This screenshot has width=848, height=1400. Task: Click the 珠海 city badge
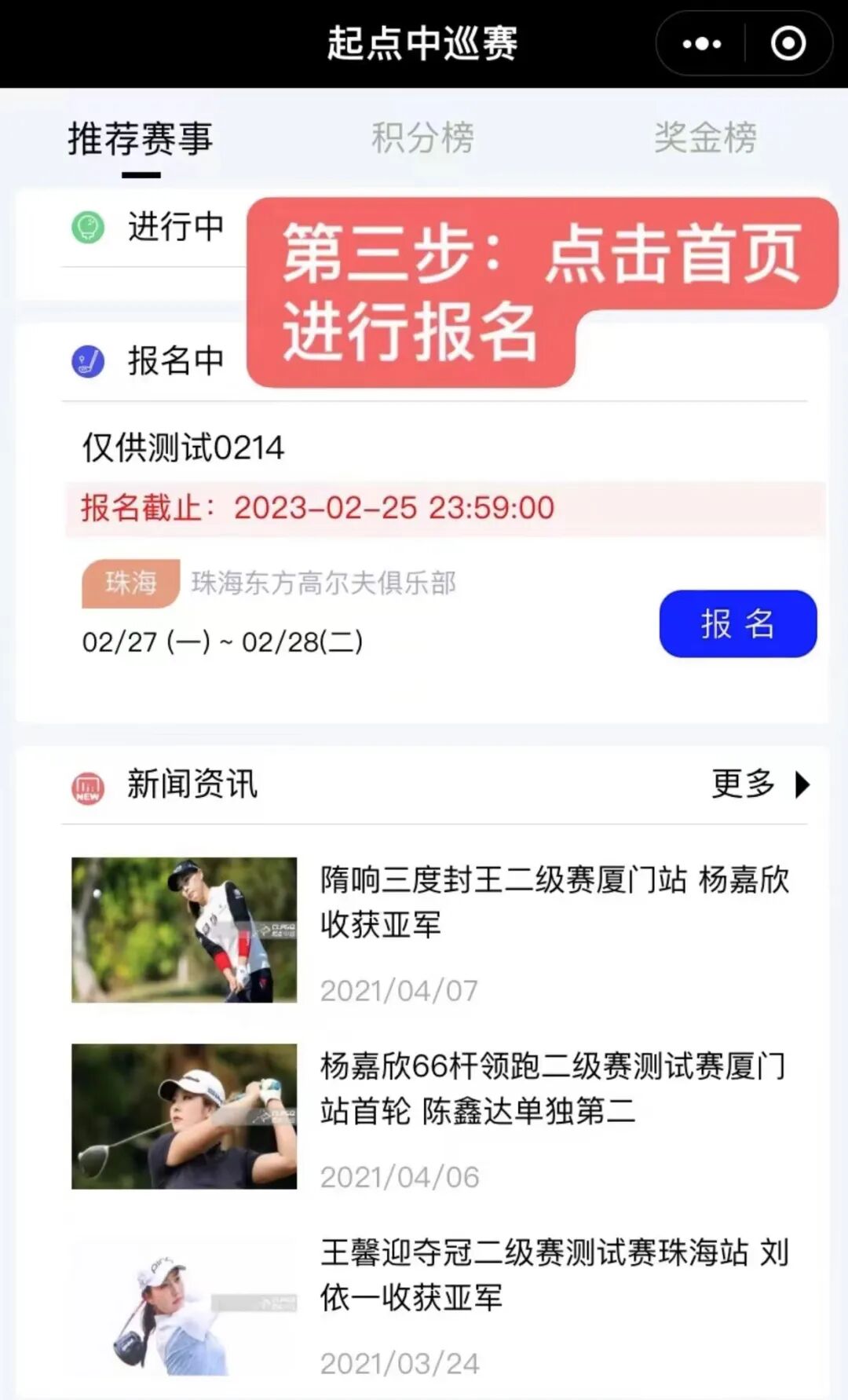(x=129, y=583)
